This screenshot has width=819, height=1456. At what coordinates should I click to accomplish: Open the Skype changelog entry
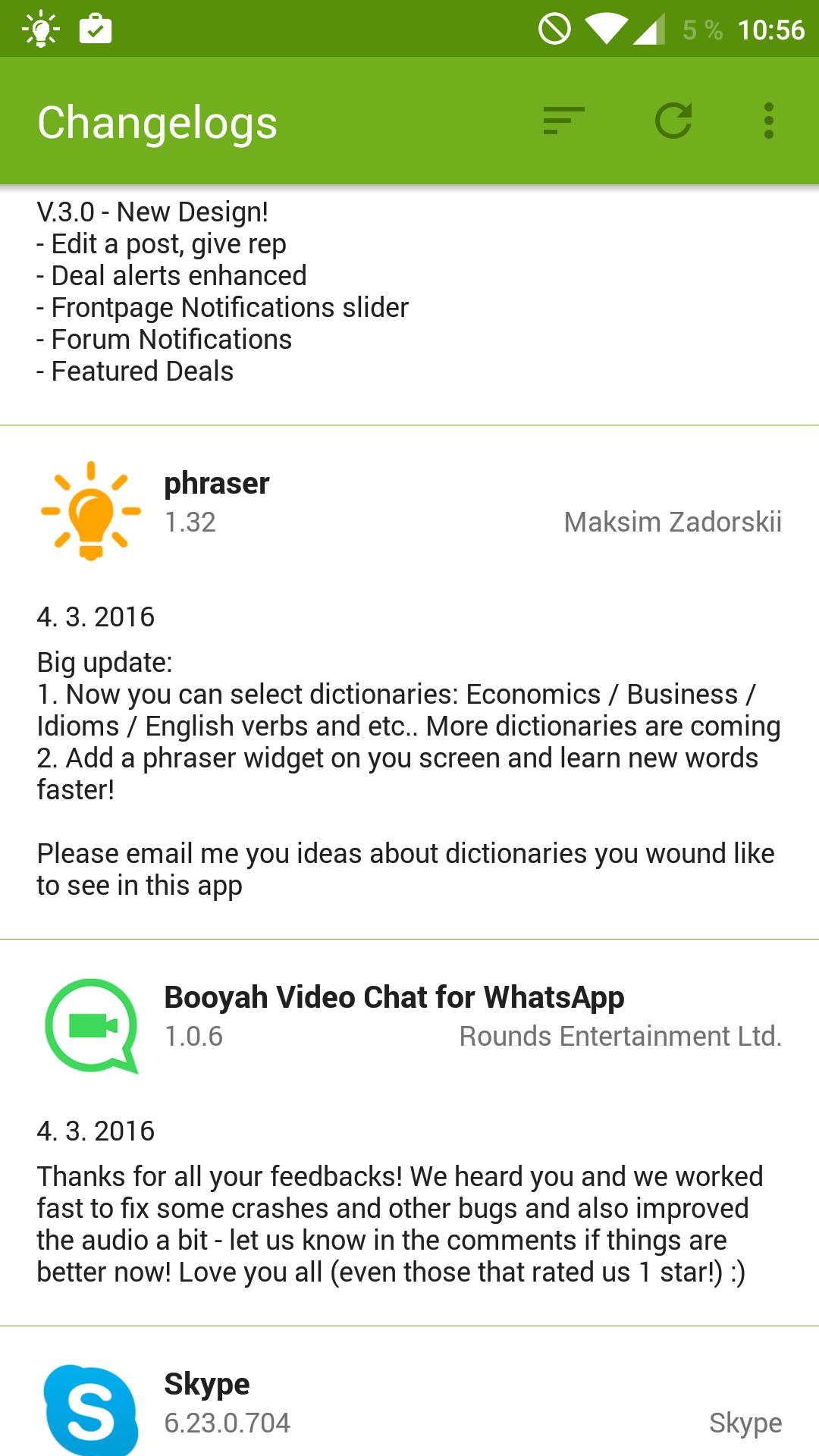(409, 1392)
